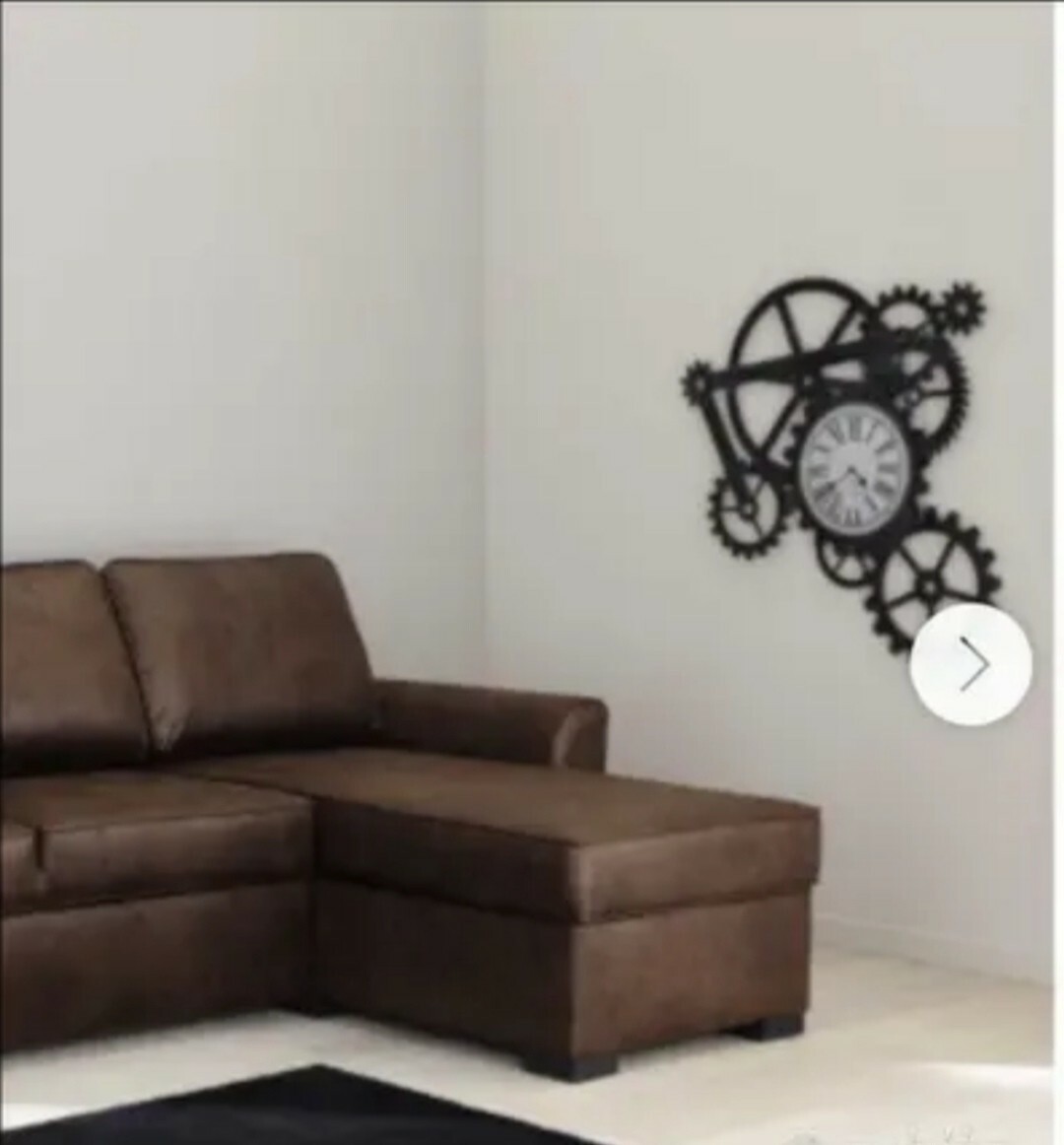Go to the next product image
Image resolution: width=1064 pixels, height=1145 pixels.
(x=970, y=665)
